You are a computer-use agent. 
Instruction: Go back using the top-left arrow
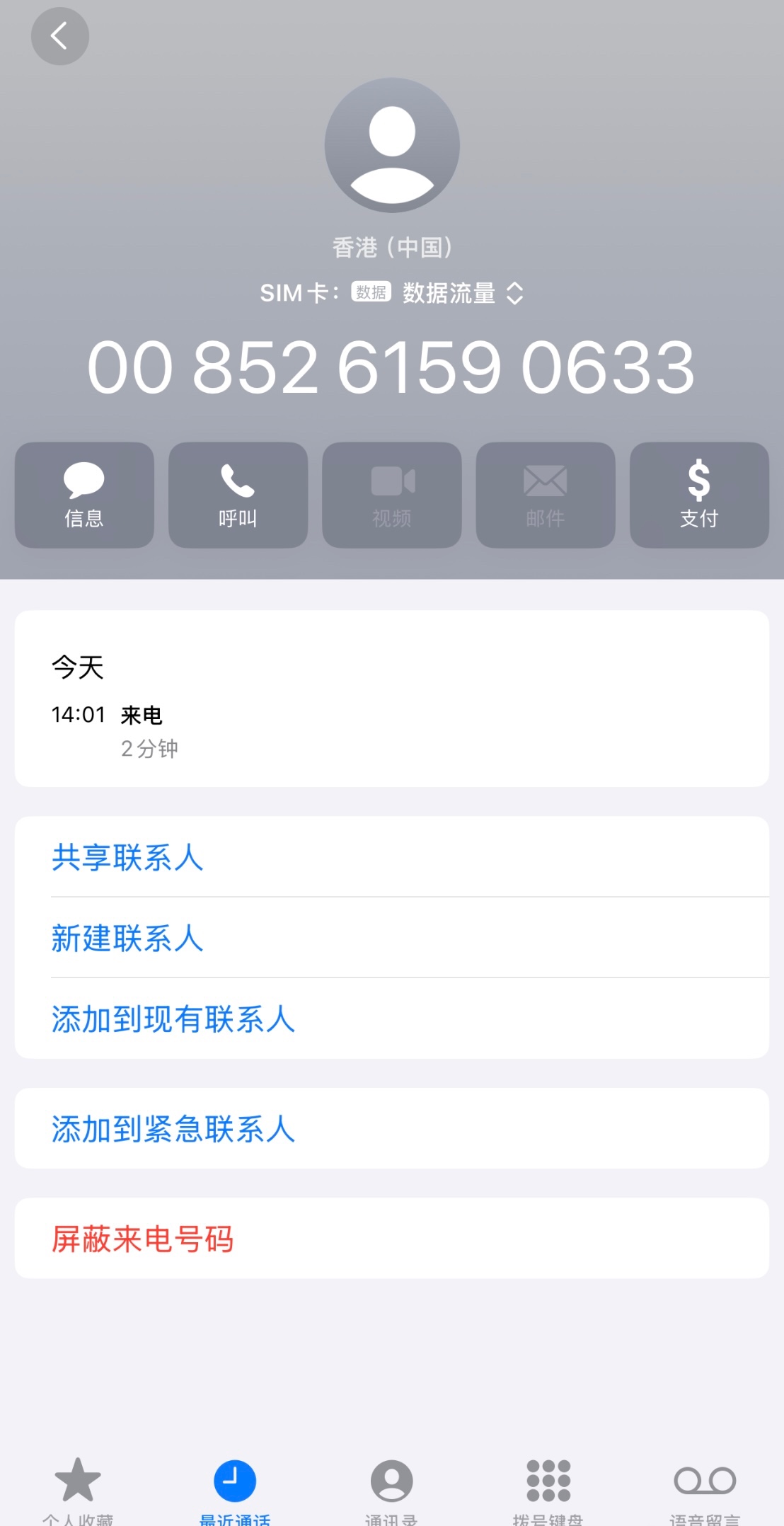pos(59,36)
